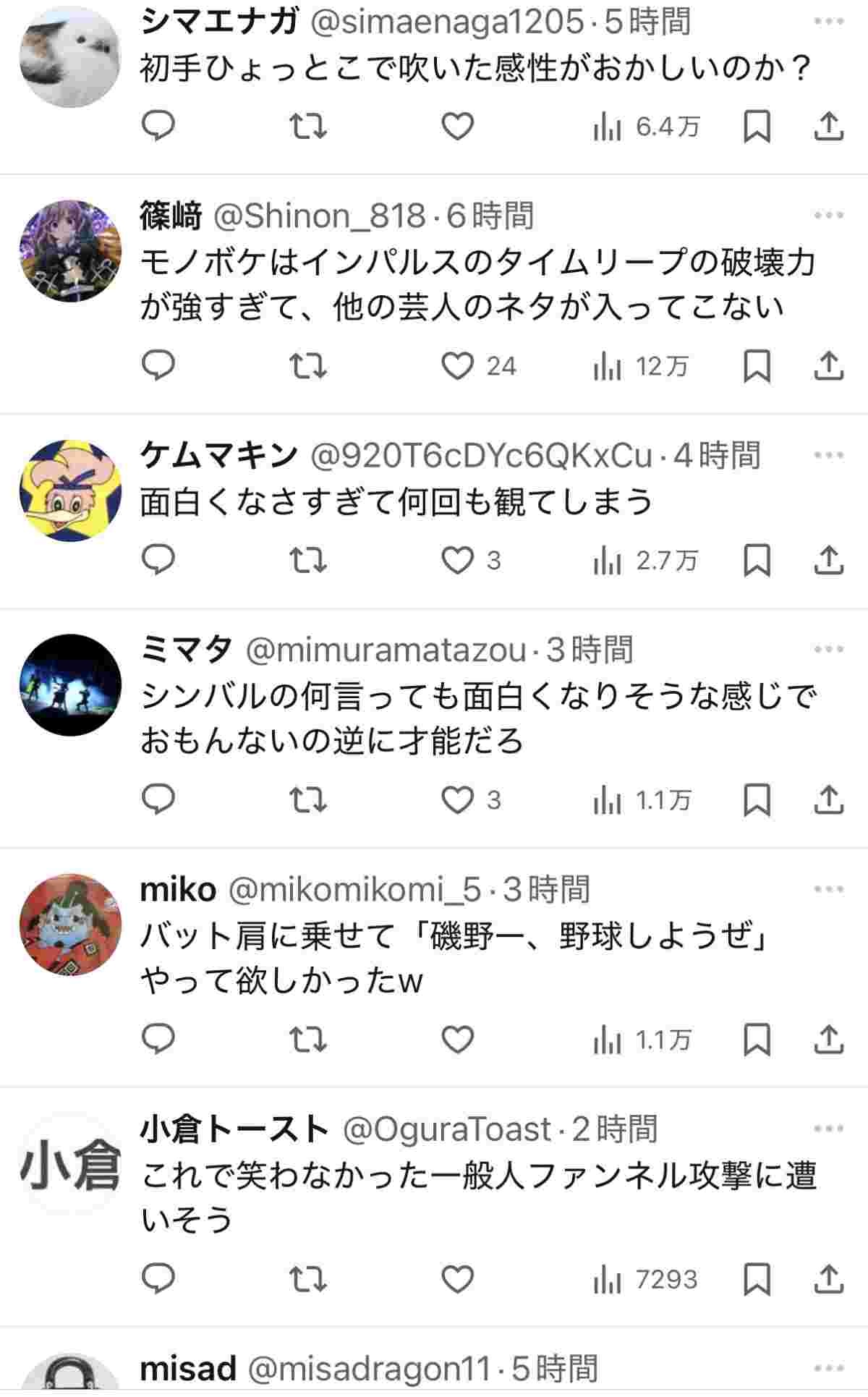Image resolution: width=868 pixels, height=1397 pixels.
Task: Reply to 小倉トースト's post
Action: (158, 1280)
